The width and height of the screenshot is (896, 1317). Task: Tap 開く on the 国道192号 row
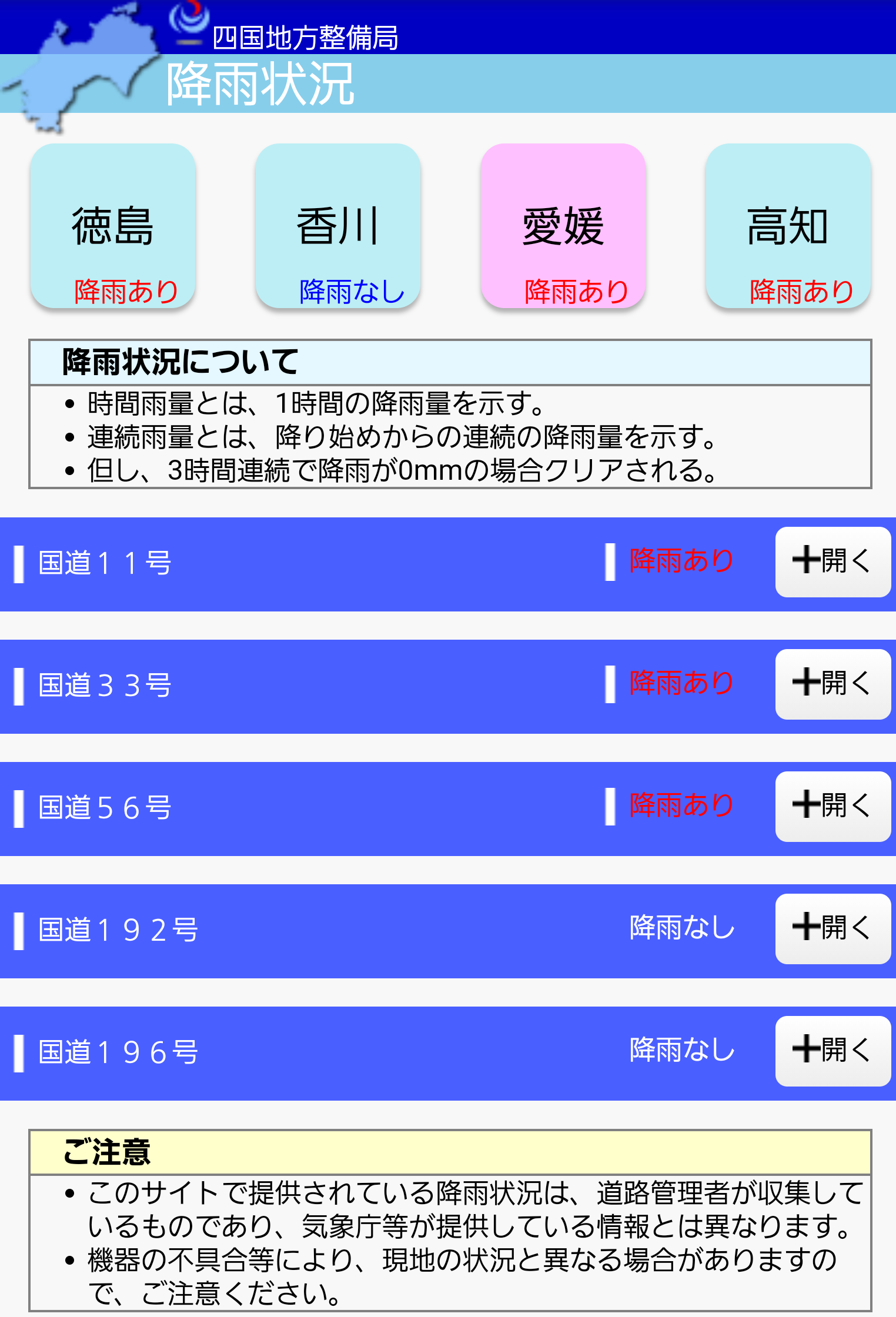[x=833, y=928]
